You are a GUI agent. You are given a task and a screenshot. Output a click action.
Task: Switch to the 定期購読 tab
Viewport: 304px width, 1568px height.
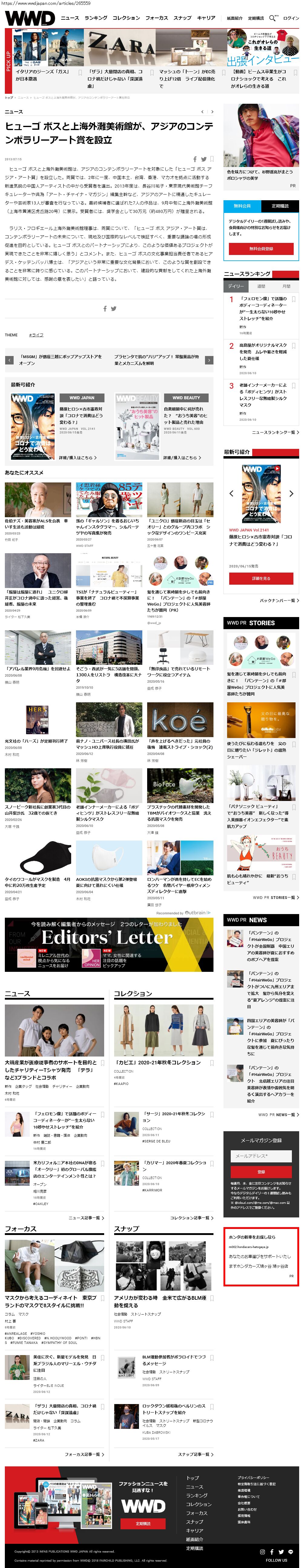280,206
